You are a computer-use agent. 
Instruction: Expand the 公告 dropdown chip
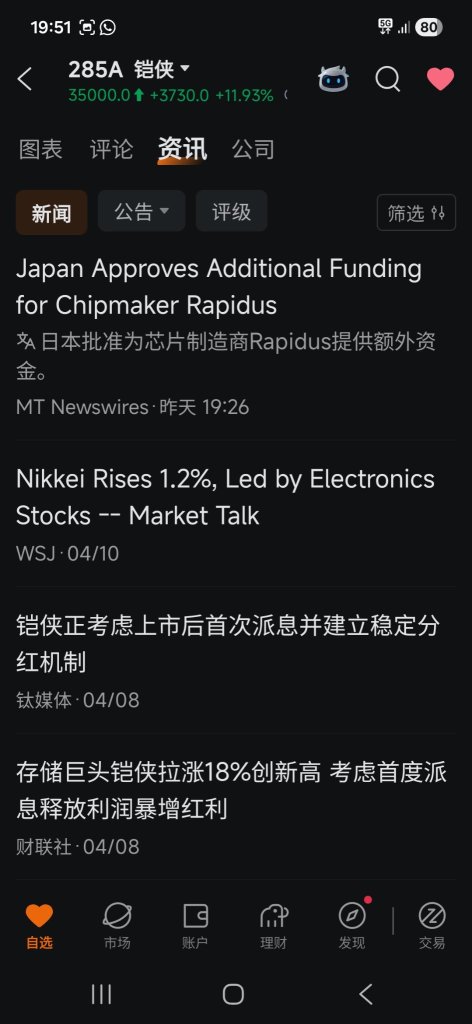142,211
